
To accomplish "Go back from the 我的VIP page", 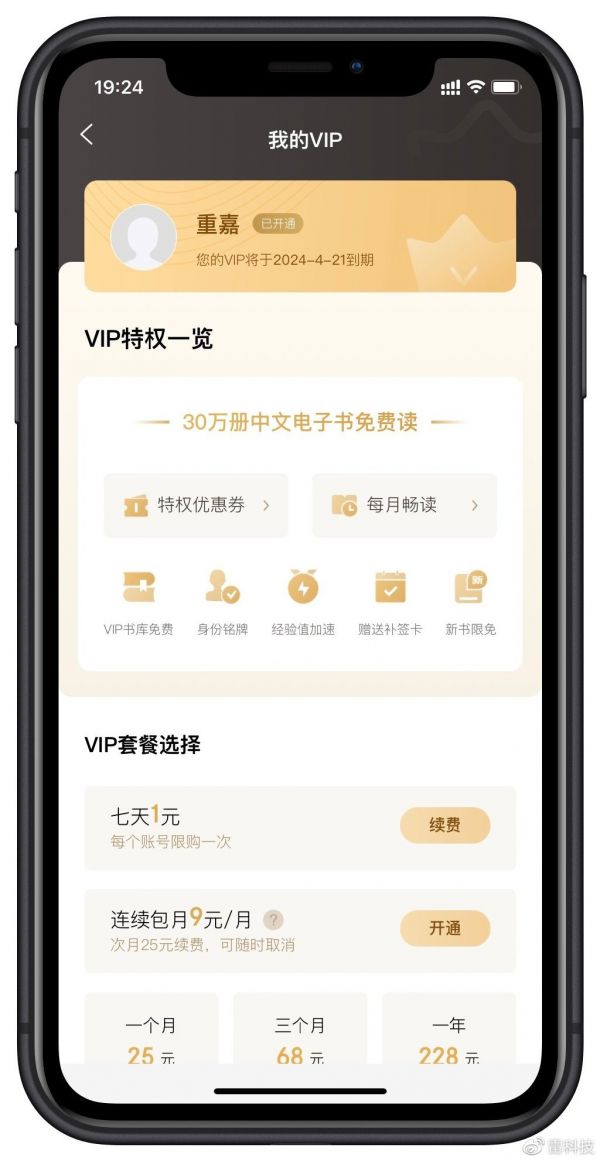I will click(87, 135).
